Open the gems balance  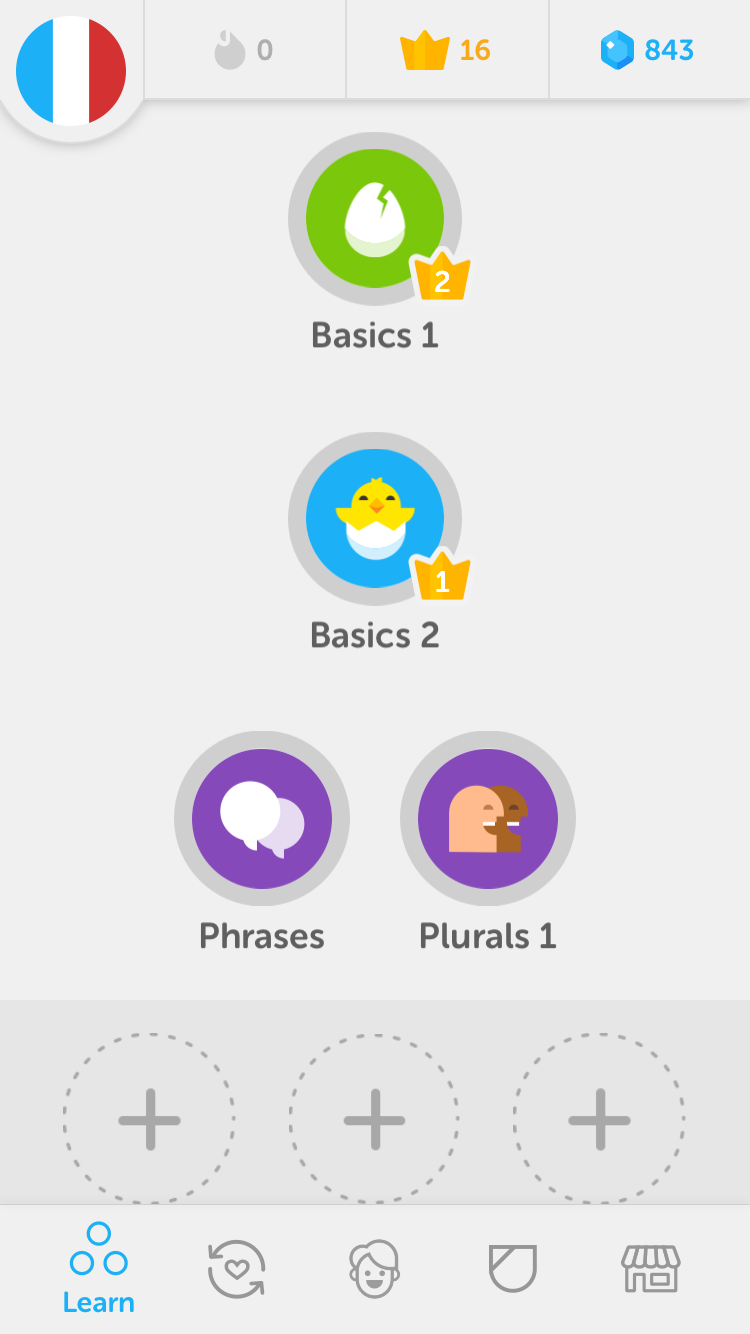[x=649, y=49]
